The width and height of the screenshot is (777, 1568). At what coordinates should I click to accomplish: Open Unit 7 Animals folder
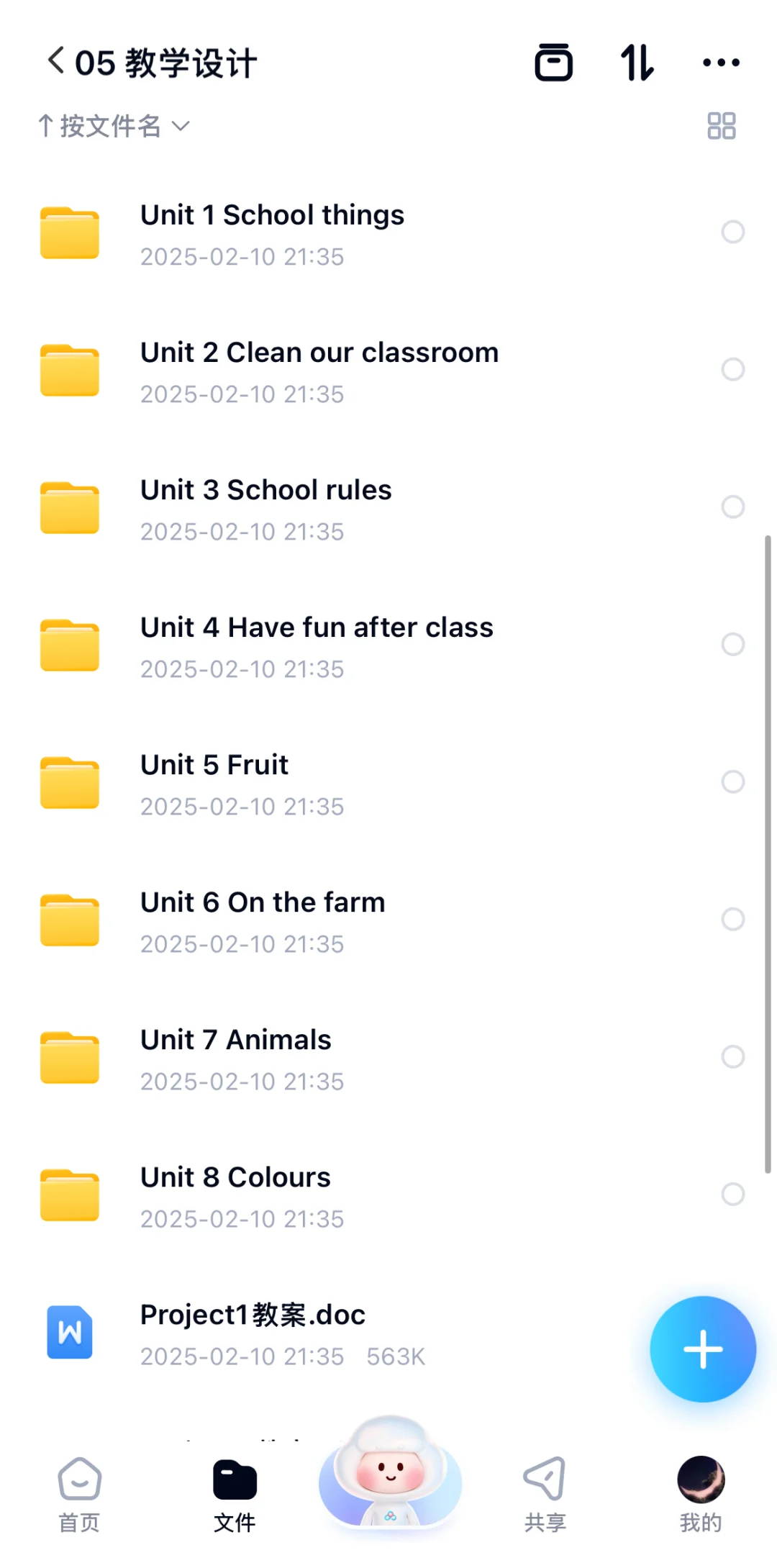[388, 1058]
